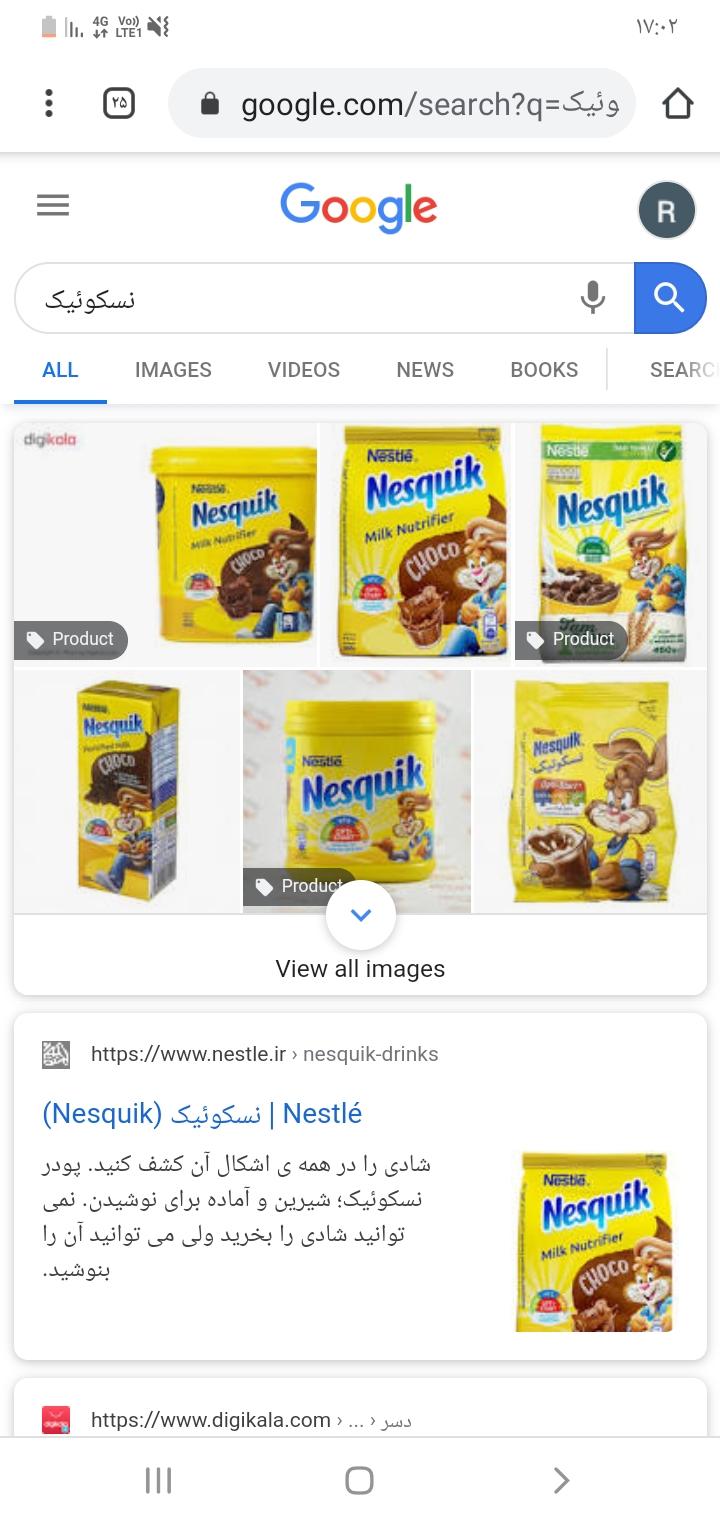Viewport: 720px width, 1520px height.
Task: Tap the Google search text field
Action: tap(300, 298)
